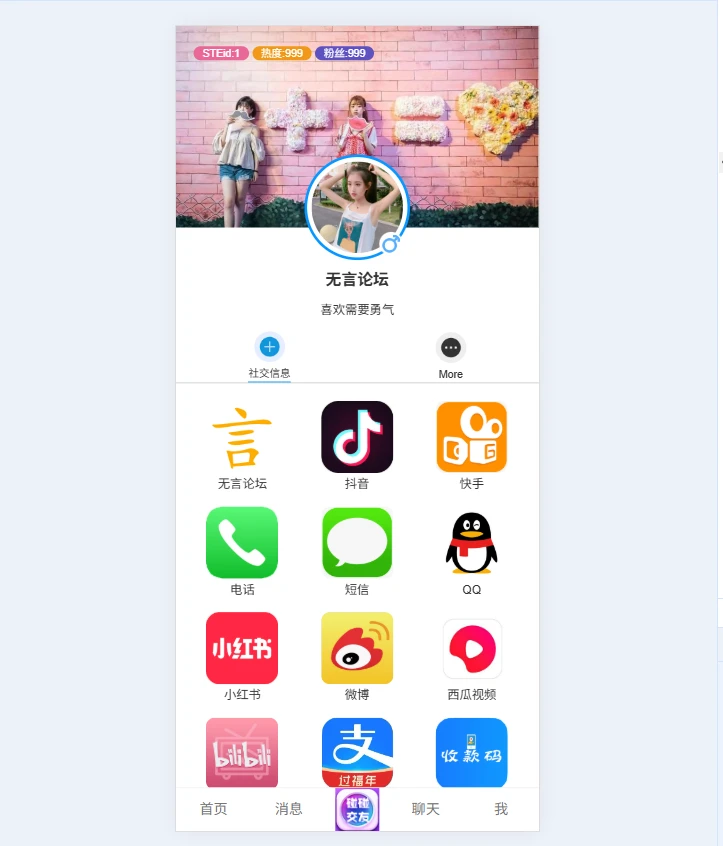This screenshot has height=846, width=723.
Task: Open the 碰碰交友 center button
Action: point(357,809)
